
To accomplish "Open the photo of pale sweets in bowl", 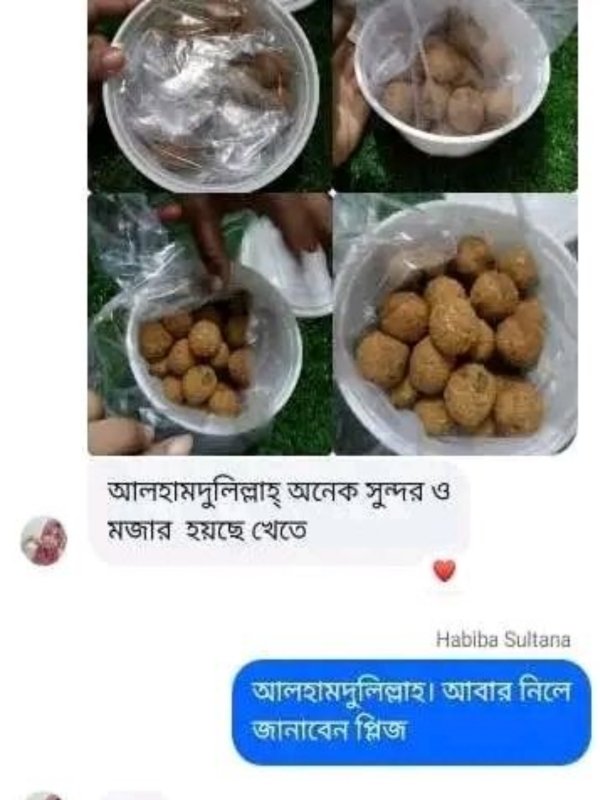I will coord(455,95).
